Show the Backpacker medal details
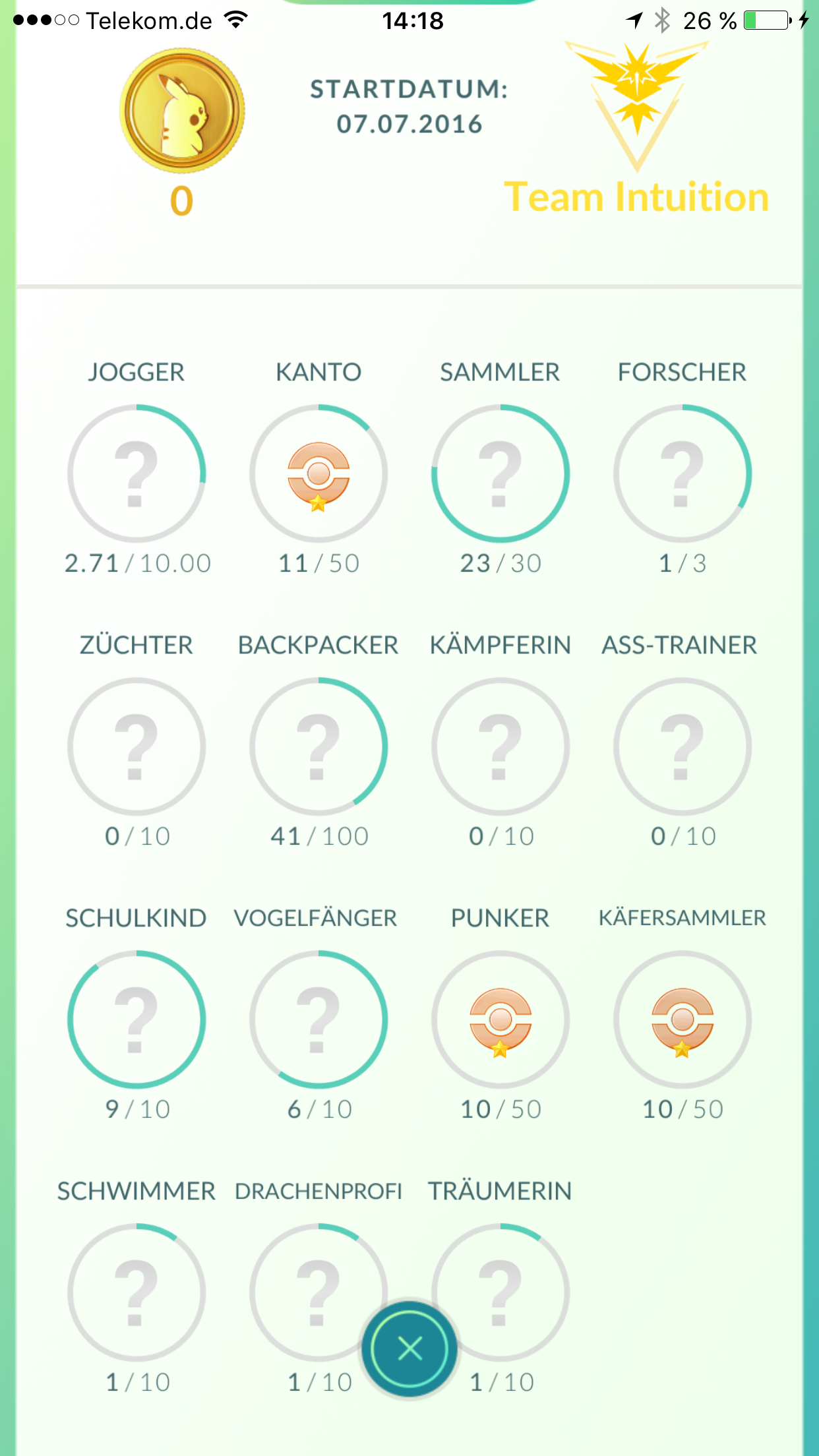This screenshot has height=1456, width=819. [x=318, y=746]
